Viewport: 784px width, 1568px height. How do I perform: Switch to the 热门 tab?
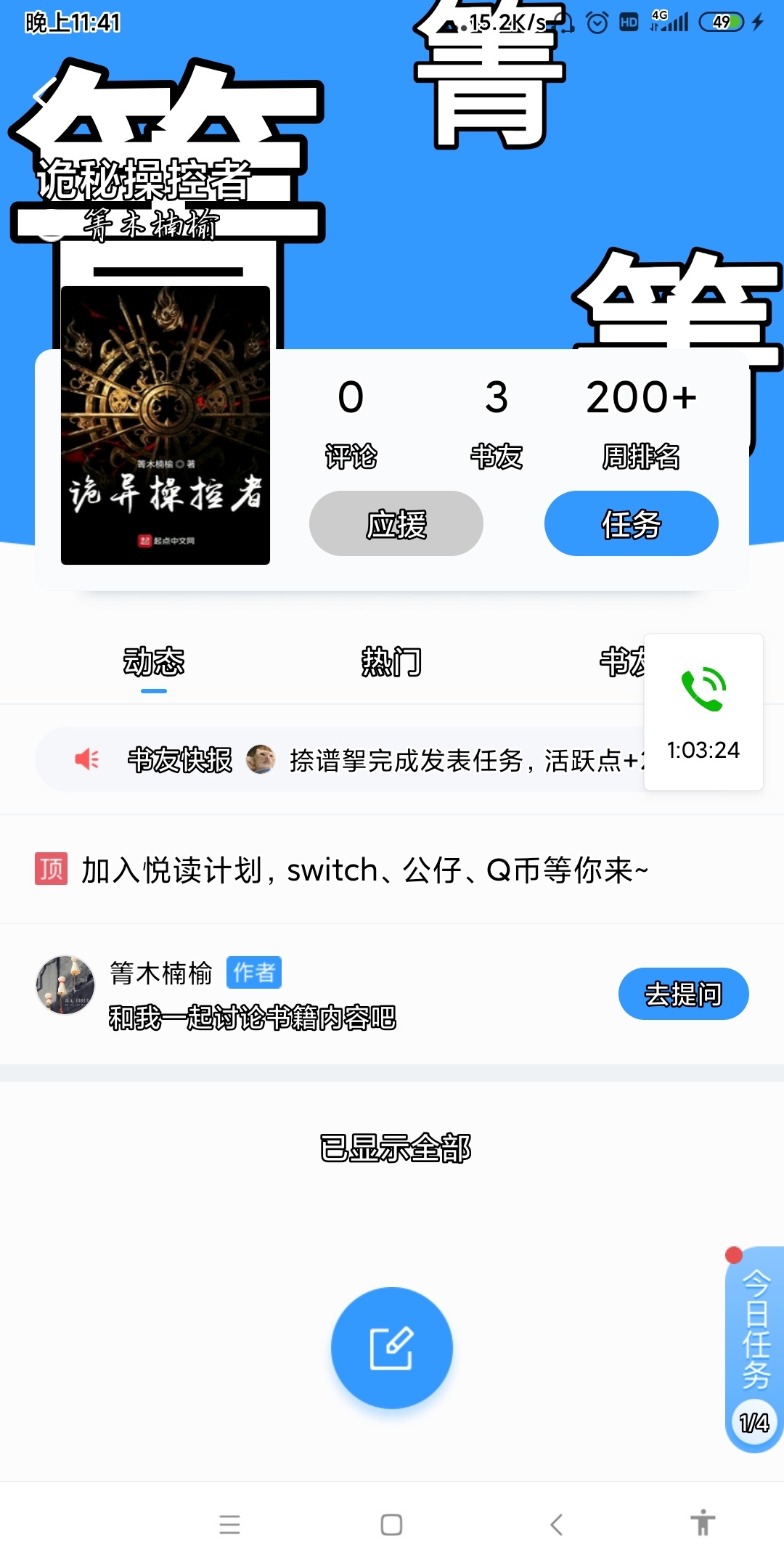(x=392, y=662)
